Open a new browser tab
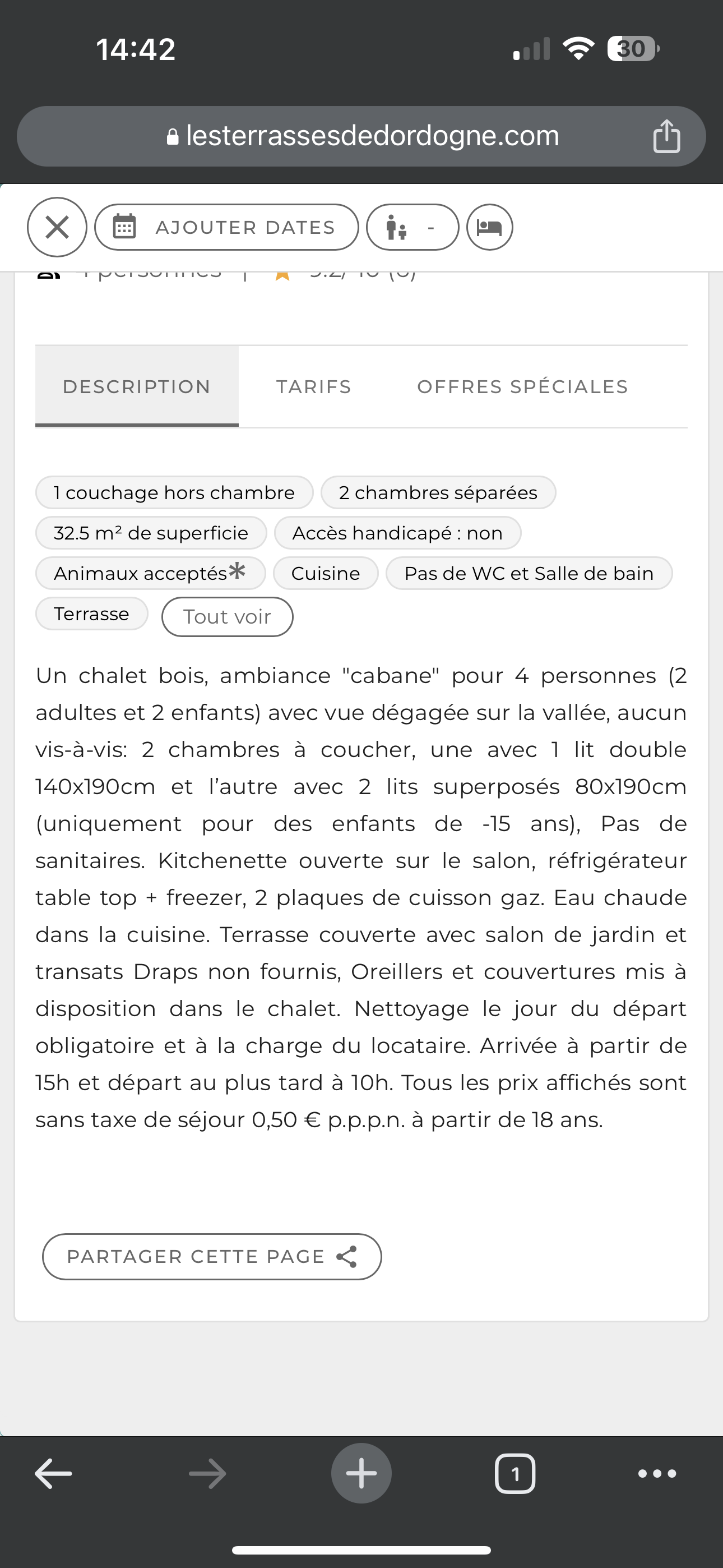Viewport: 723px width, 1568px height. pyautogui.click(x=361, y=1474)
